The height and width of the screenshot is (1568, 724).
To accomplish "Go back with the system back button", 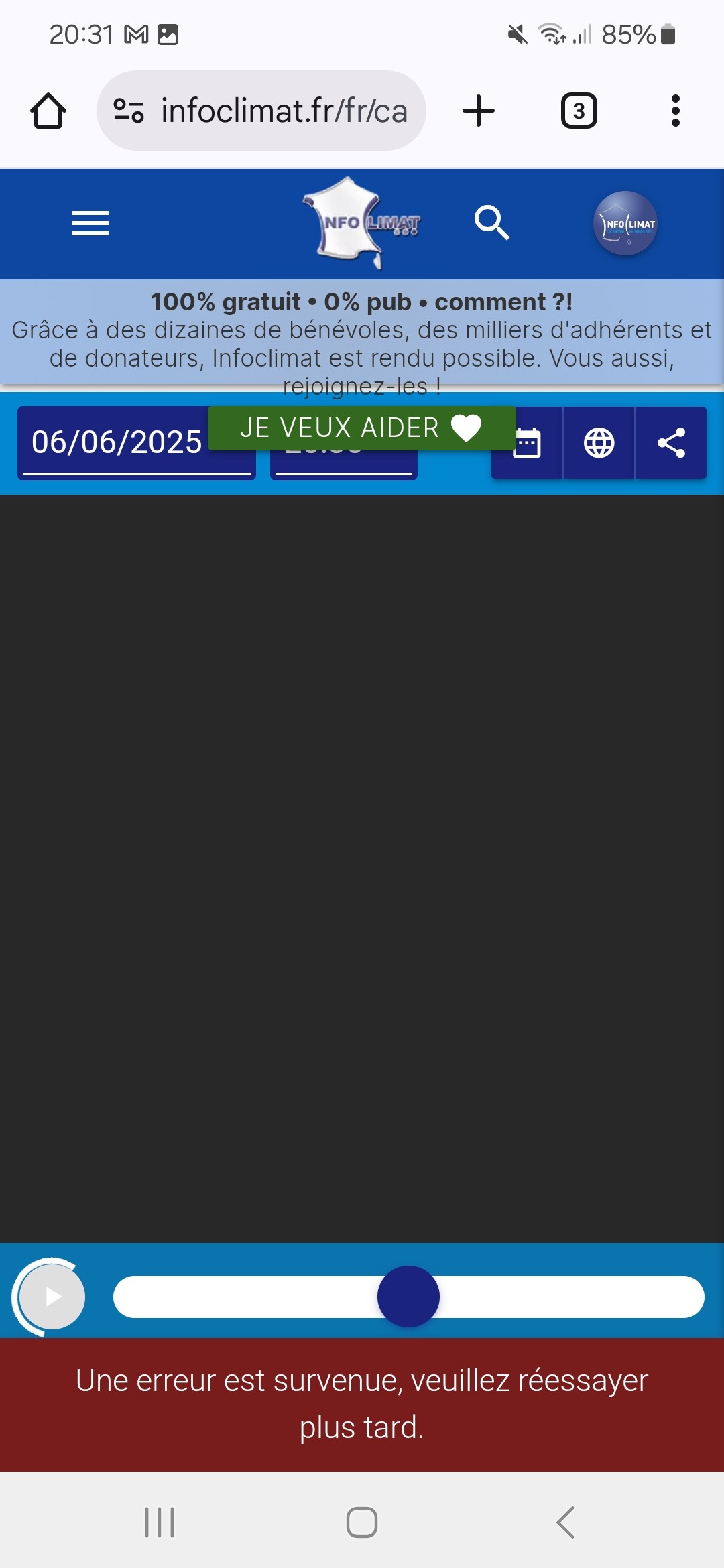I will pyautogui.click(x=566, y=1522).
